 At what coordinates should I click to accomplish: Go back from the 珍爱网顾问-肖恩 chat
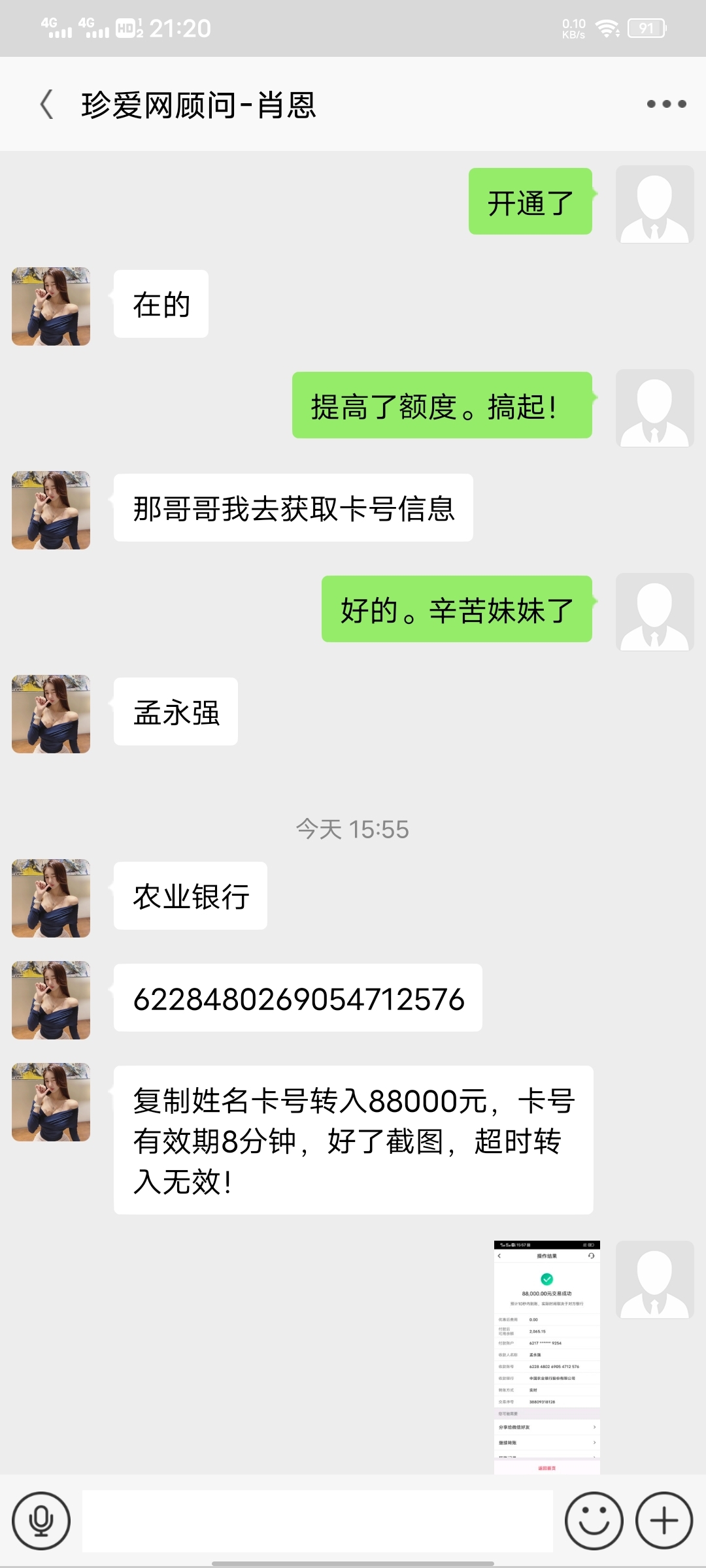(47, 105)
